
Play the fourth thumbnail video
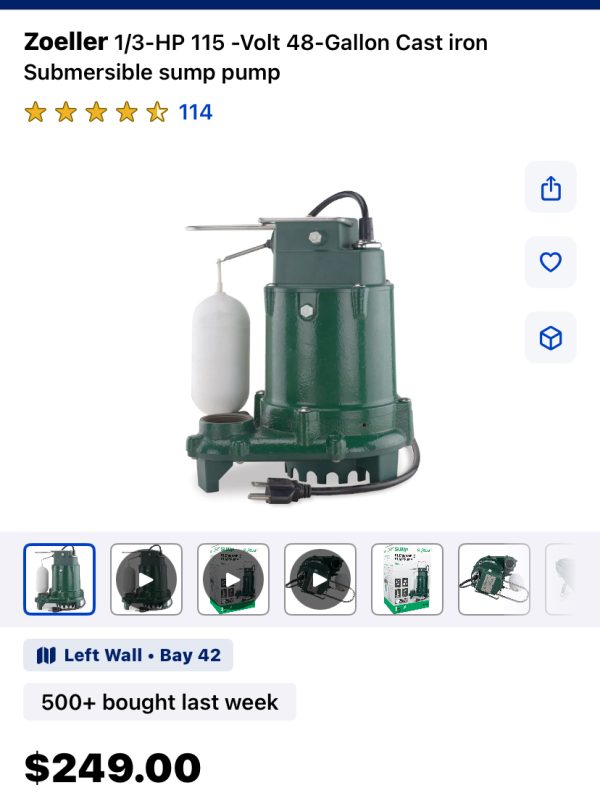320,579
